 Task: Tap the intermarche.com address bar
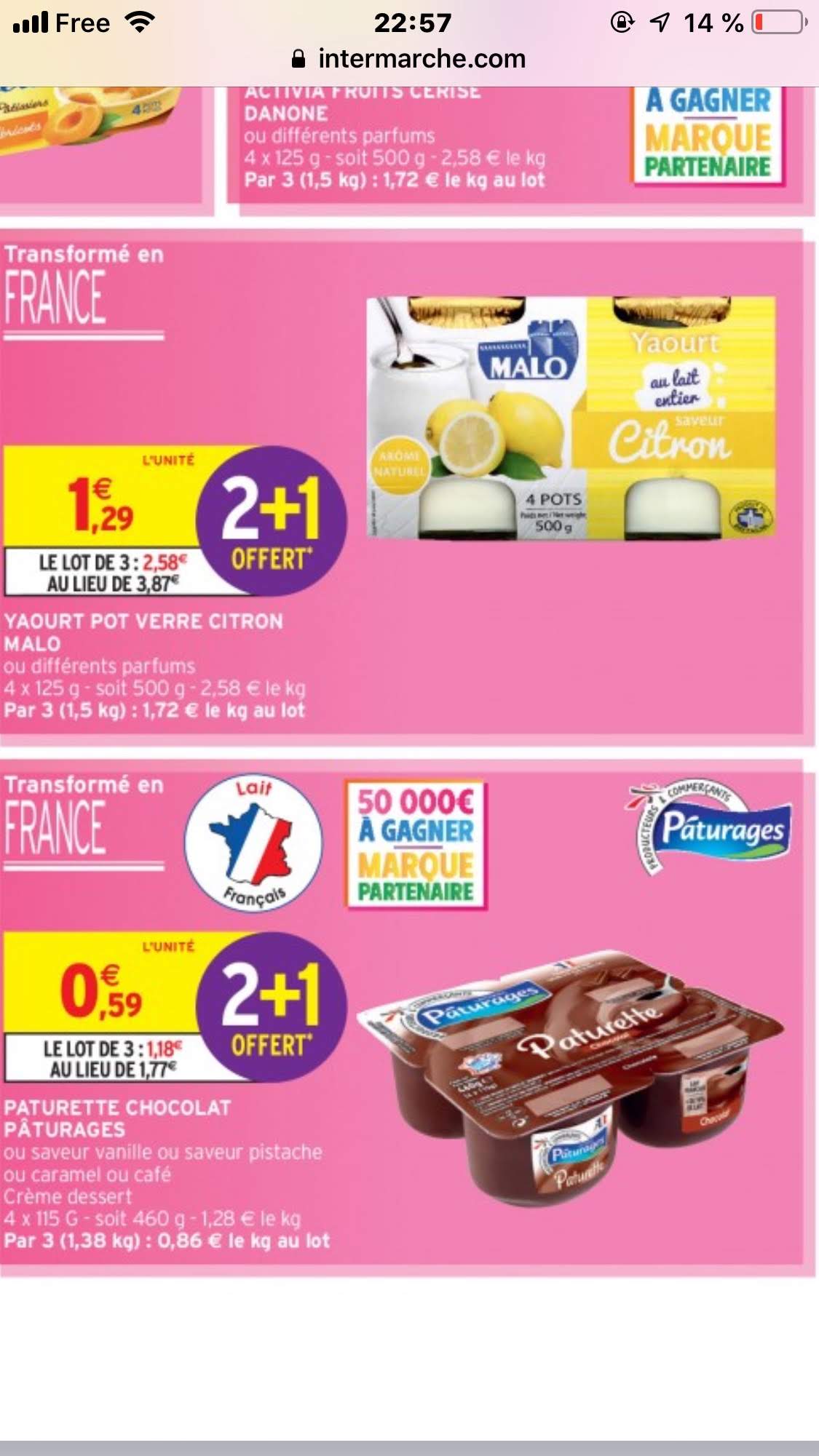(x=409, y=59)
